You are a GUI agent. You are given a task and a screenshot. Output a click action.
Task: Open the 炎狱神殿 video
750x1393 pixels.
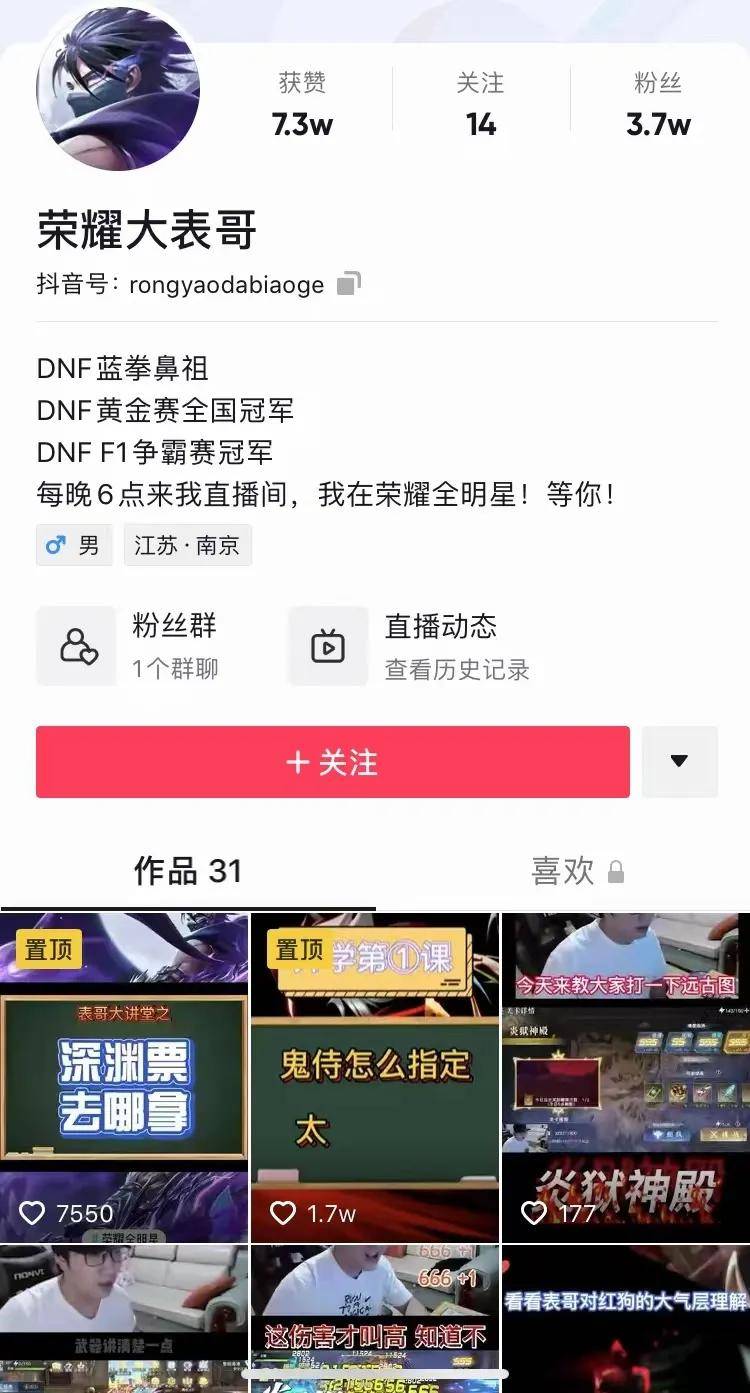coord(626,1077)
